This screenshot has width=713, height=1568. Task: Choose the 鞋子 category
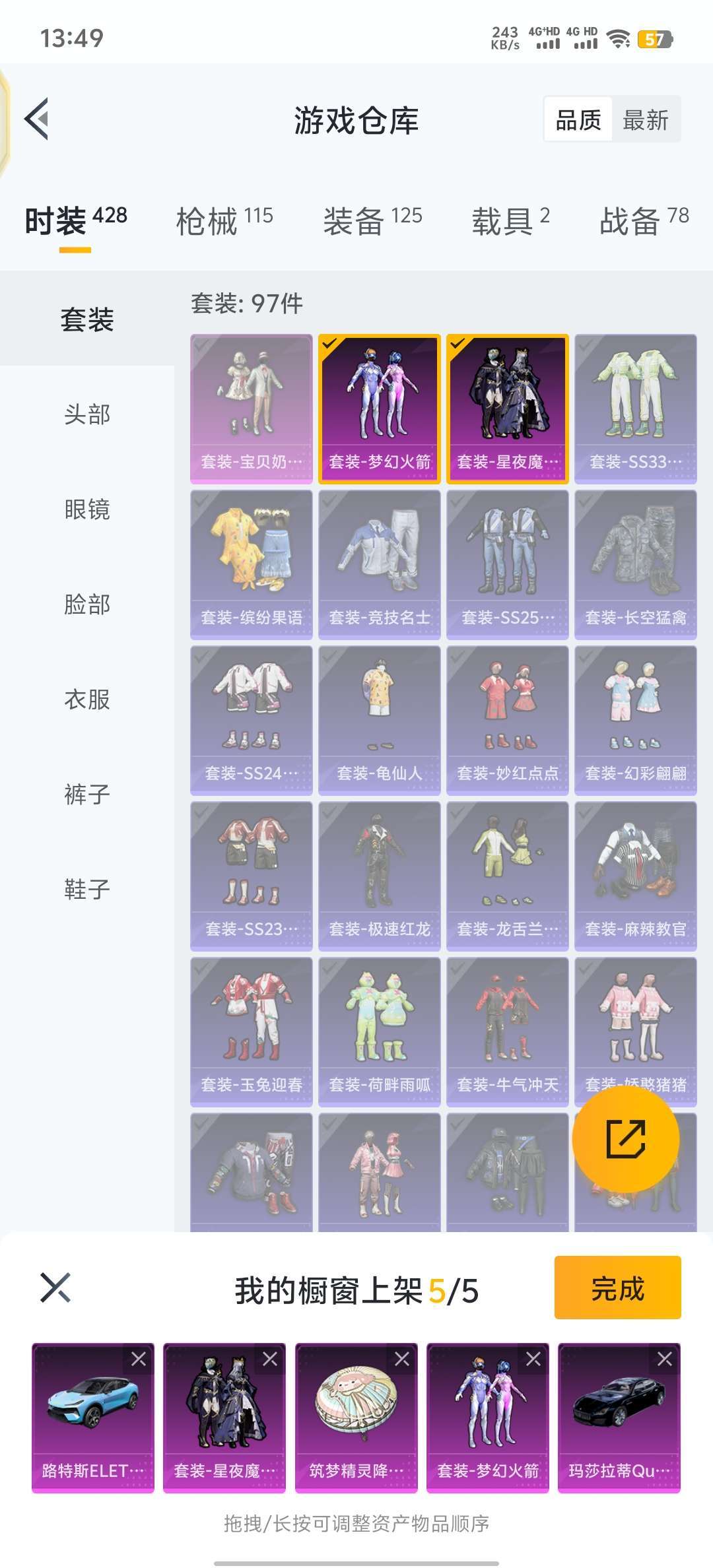pos(87,890)
